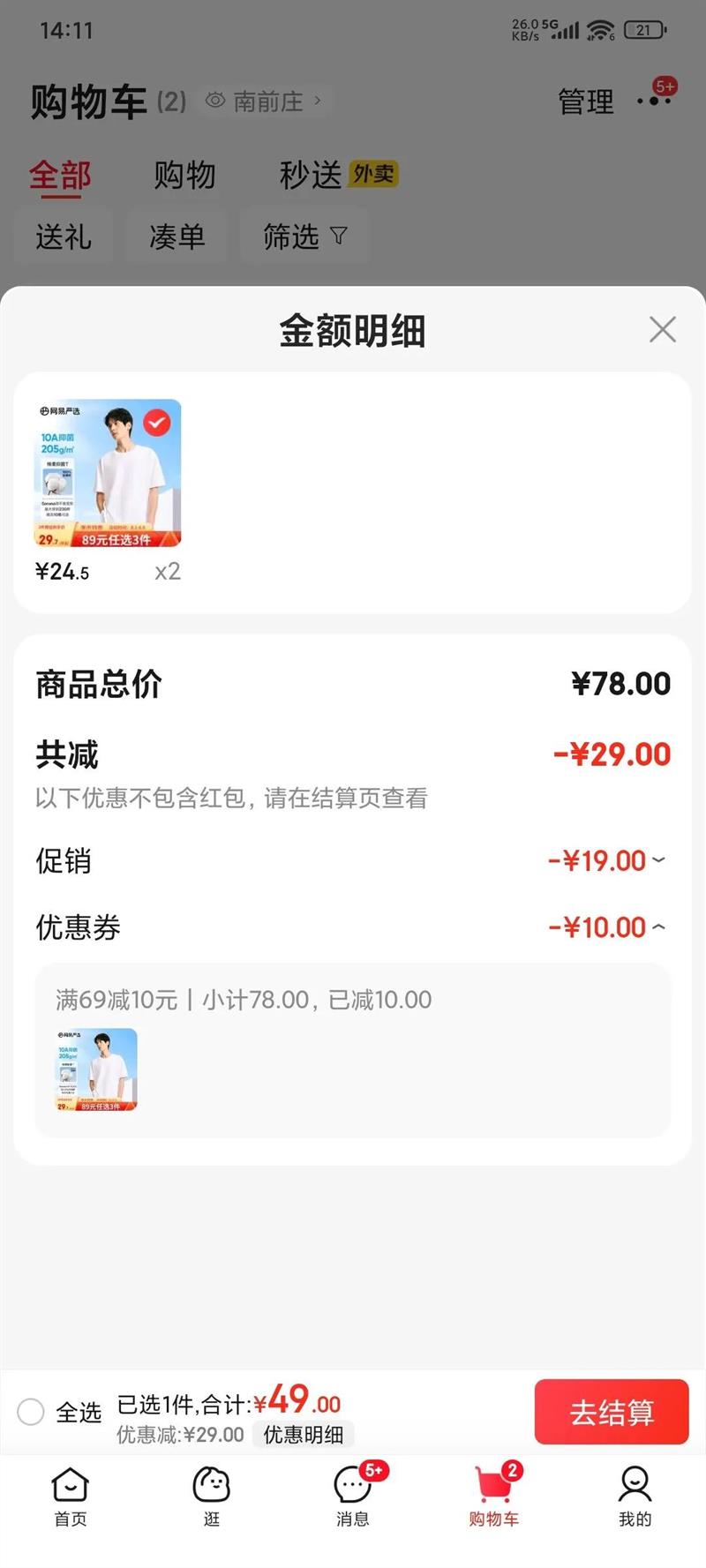Toggle the 全选 select-all checkbox
The width and height of the screenshot is (706, 1568).
tap(31, 1412)
